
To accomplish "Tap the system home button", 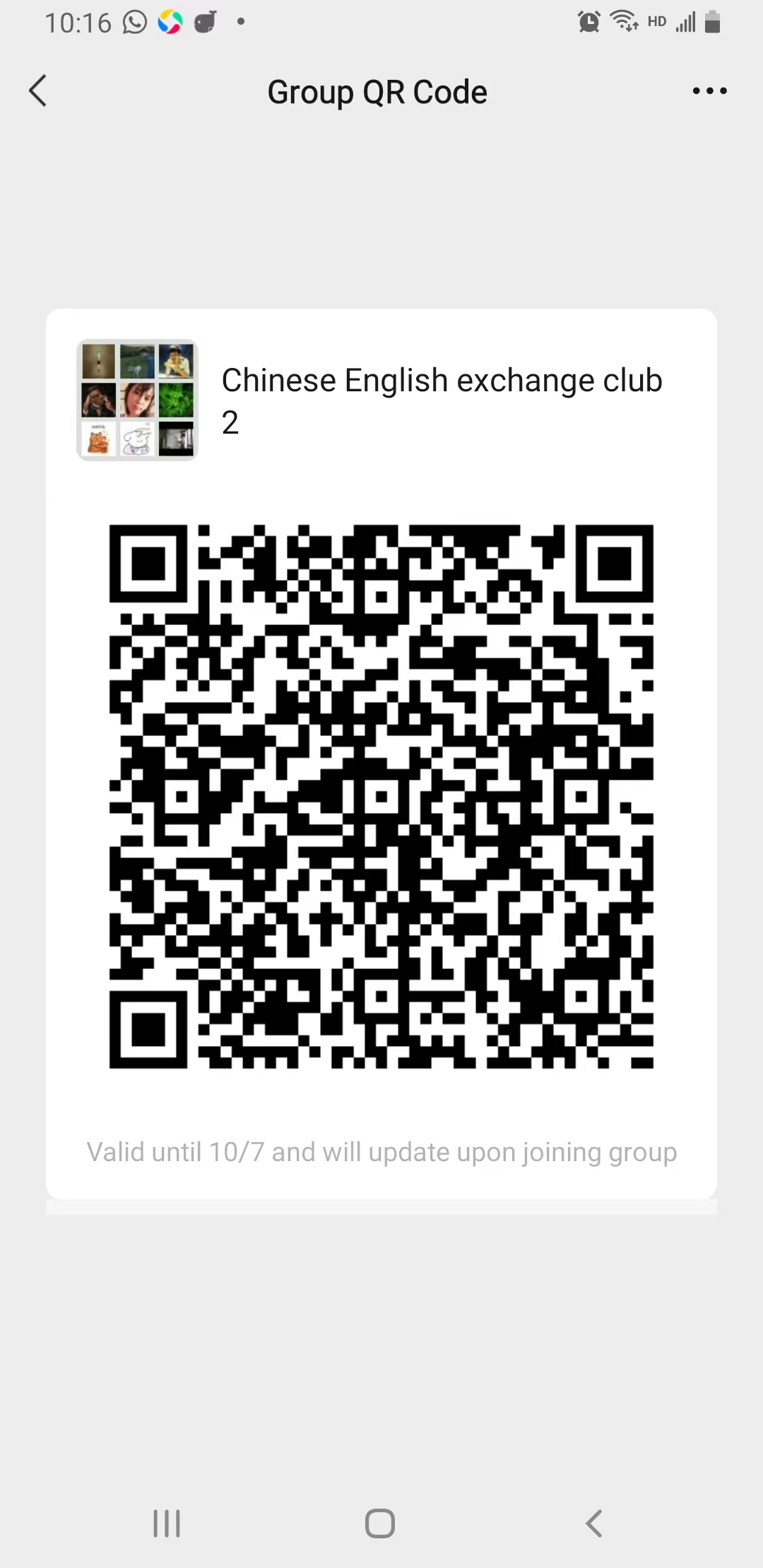I will pos(380,1523).
